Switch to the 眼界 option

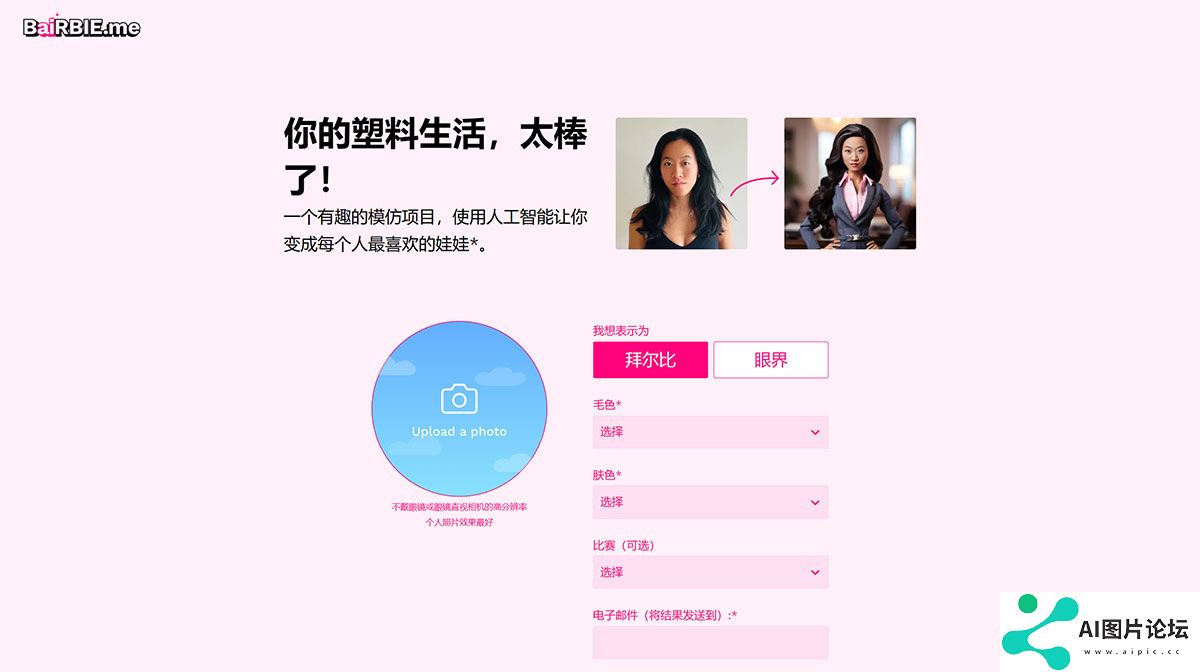[x=770, y=360]
